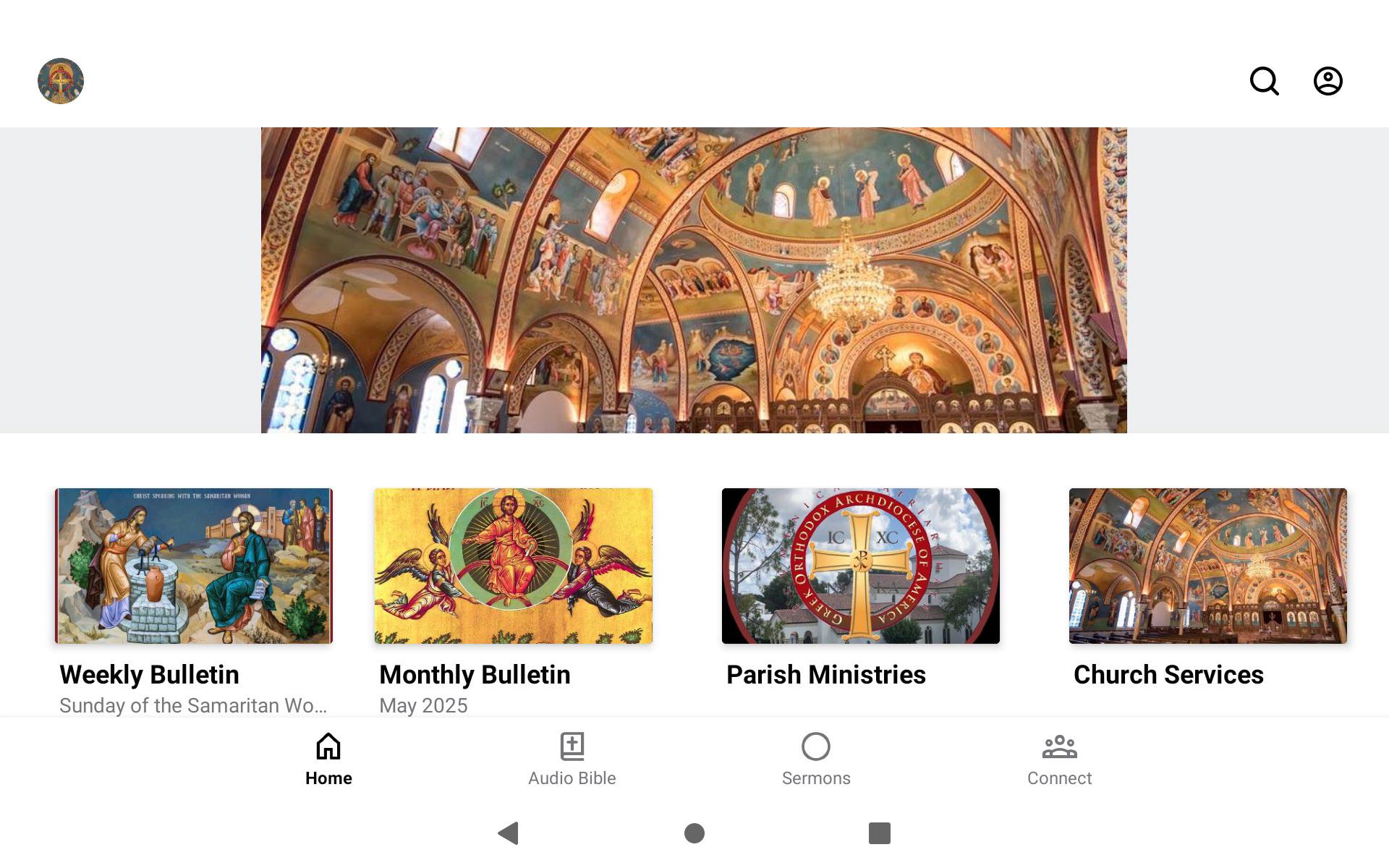Screen dimensions: 1389x868
Task: Open recent apps from the navigation bar
Action: [879, 833]
